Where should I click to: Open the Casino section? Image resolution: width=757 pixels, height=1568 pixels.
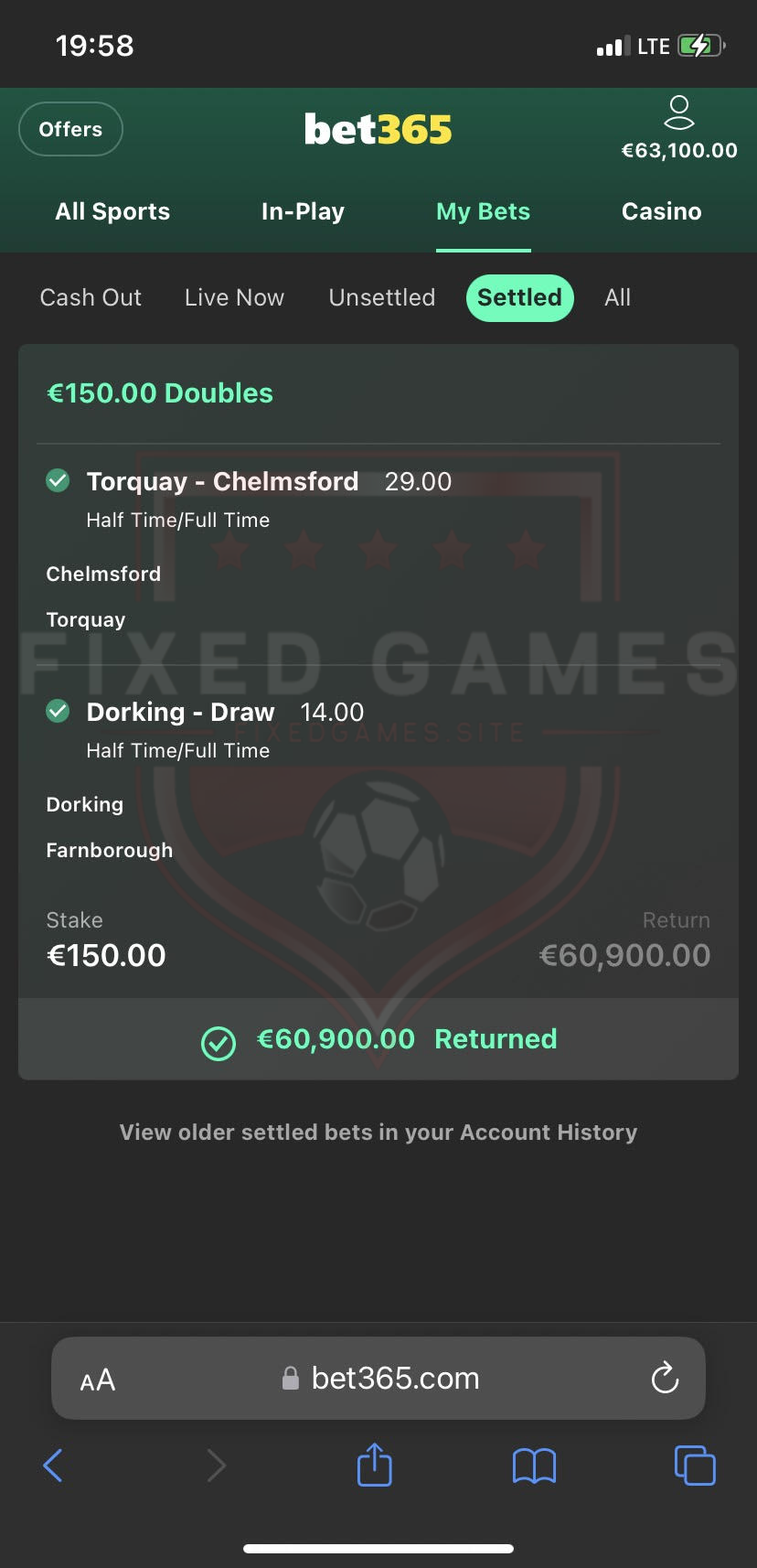click(661, 211)
